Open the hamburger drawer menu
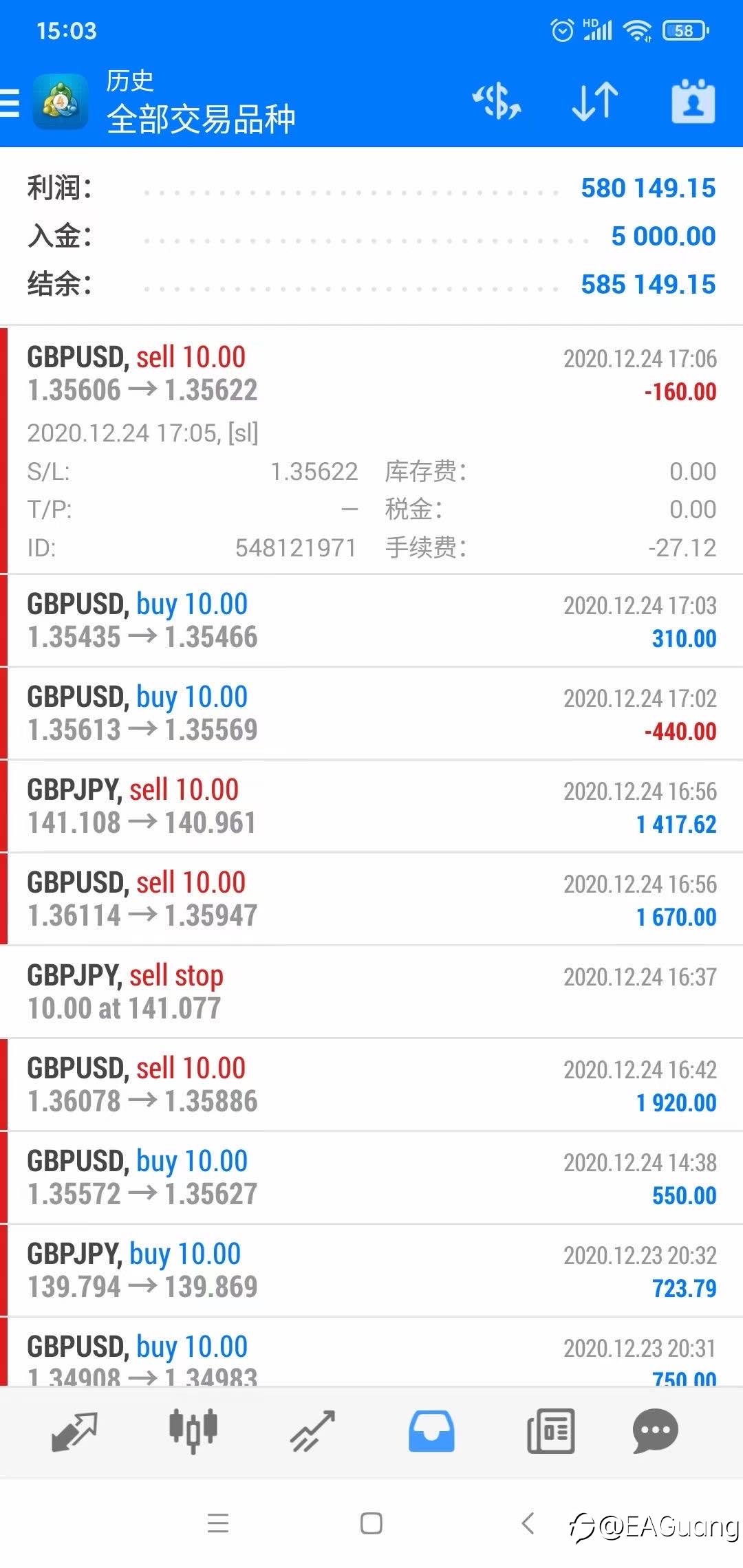The width and height of the screenshot is (743, 1568). 10,103
